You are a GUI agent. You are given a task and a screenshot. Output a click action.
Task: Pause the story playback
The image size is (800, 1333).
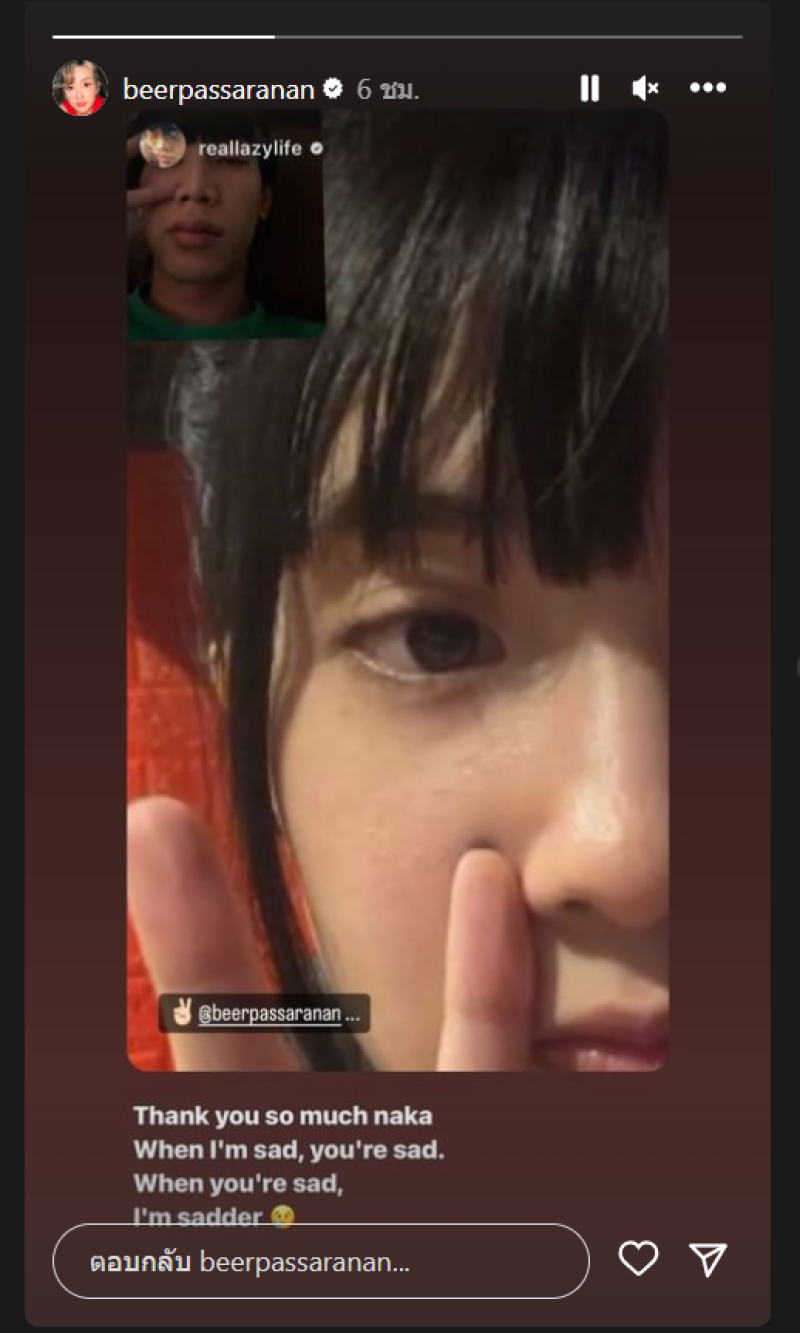[590, 89]
